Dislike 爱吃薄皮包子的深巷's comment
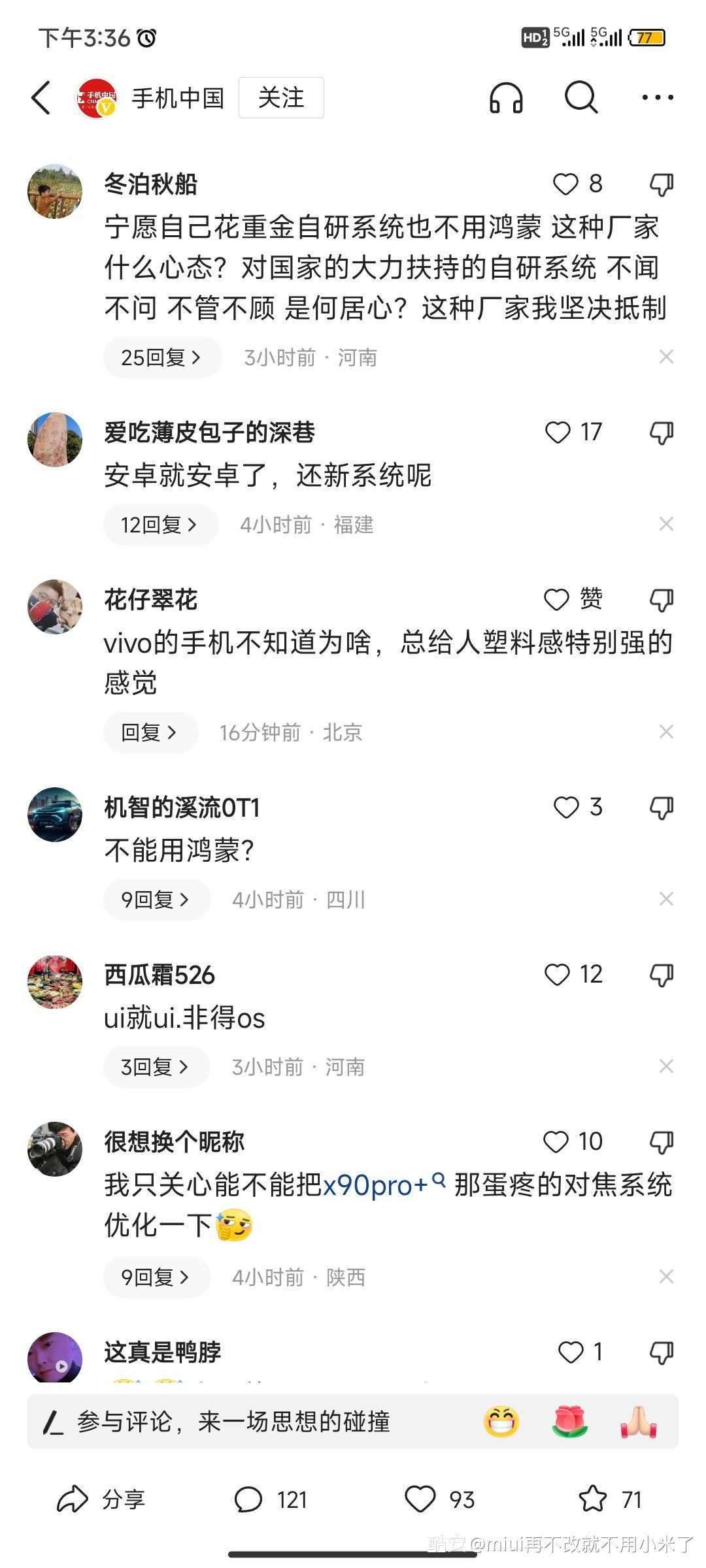The width and height of the screenshot is (706, 1568). point(662,433)
